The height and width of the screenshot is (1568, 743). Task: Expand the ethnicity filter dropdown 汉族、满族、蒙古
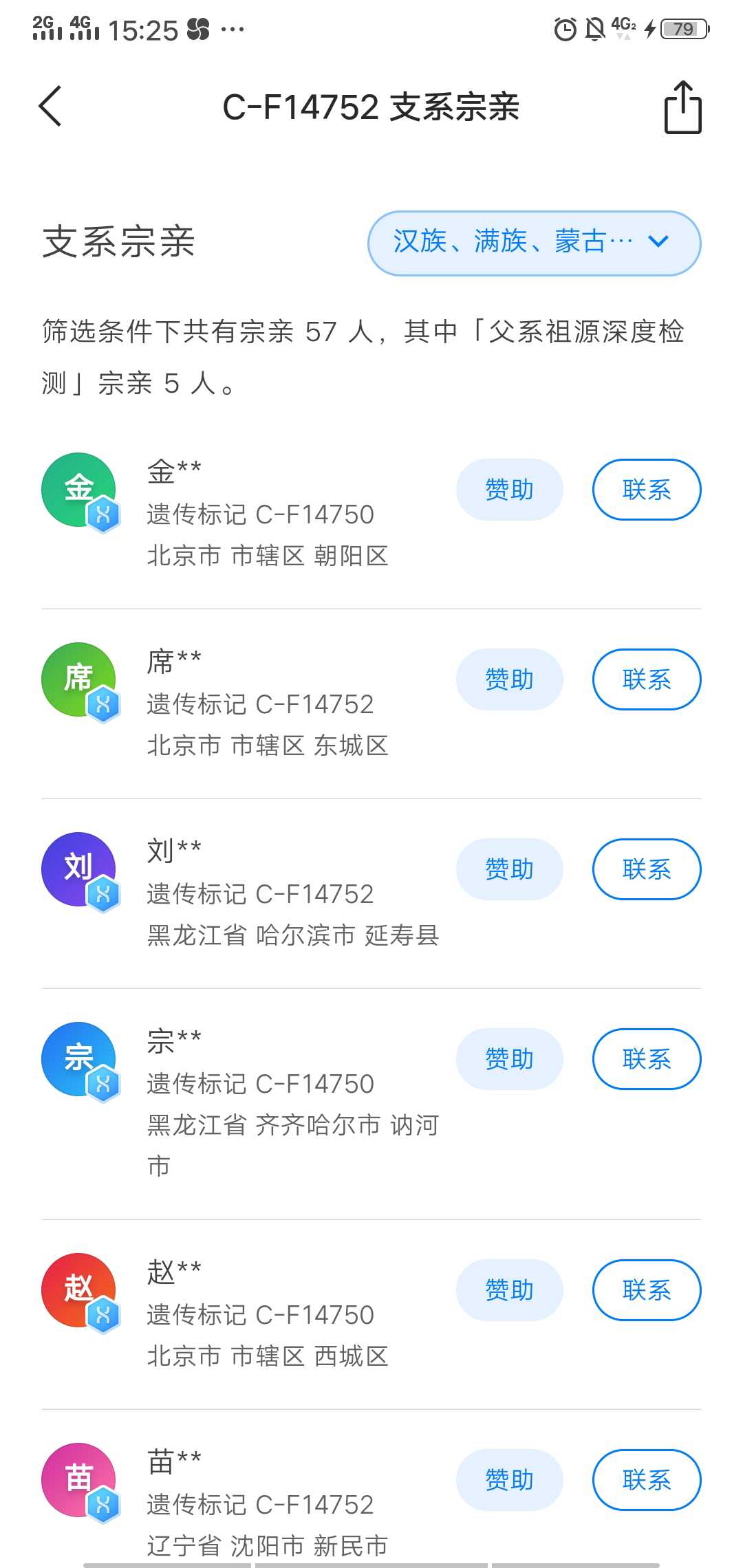(535, 243)
